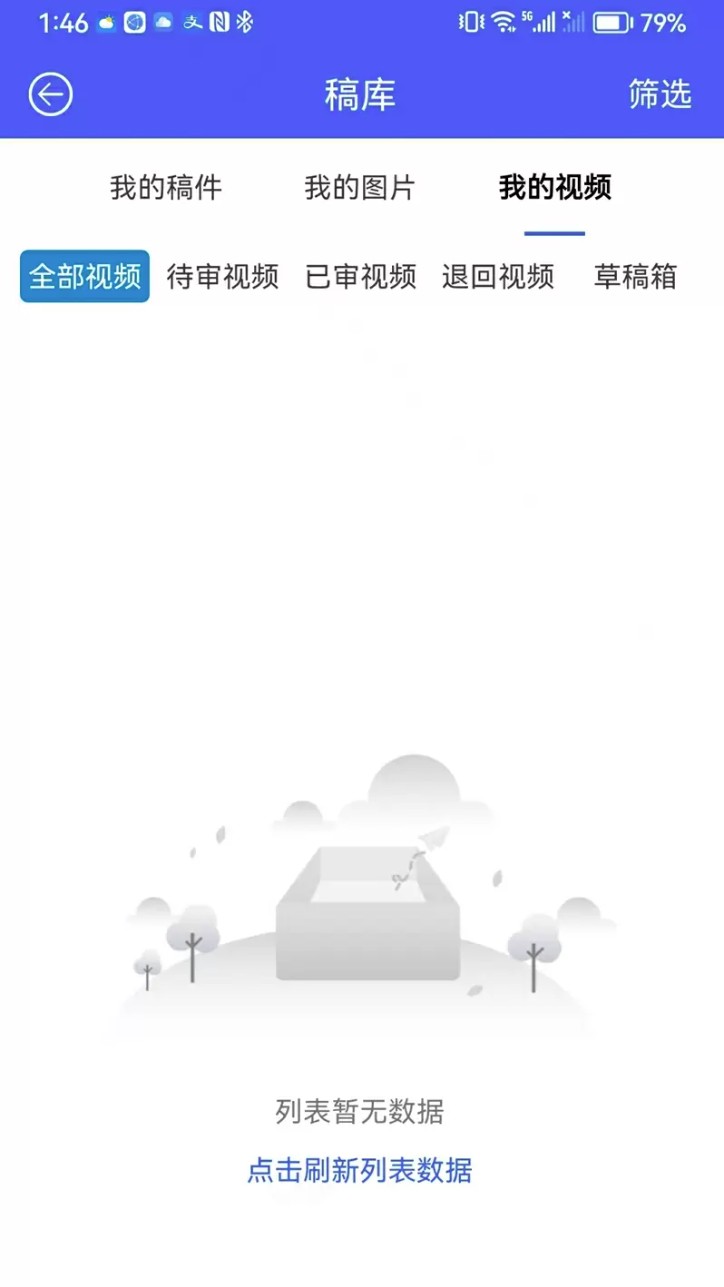Switch to the 我的图片 tab

(360, 187)
